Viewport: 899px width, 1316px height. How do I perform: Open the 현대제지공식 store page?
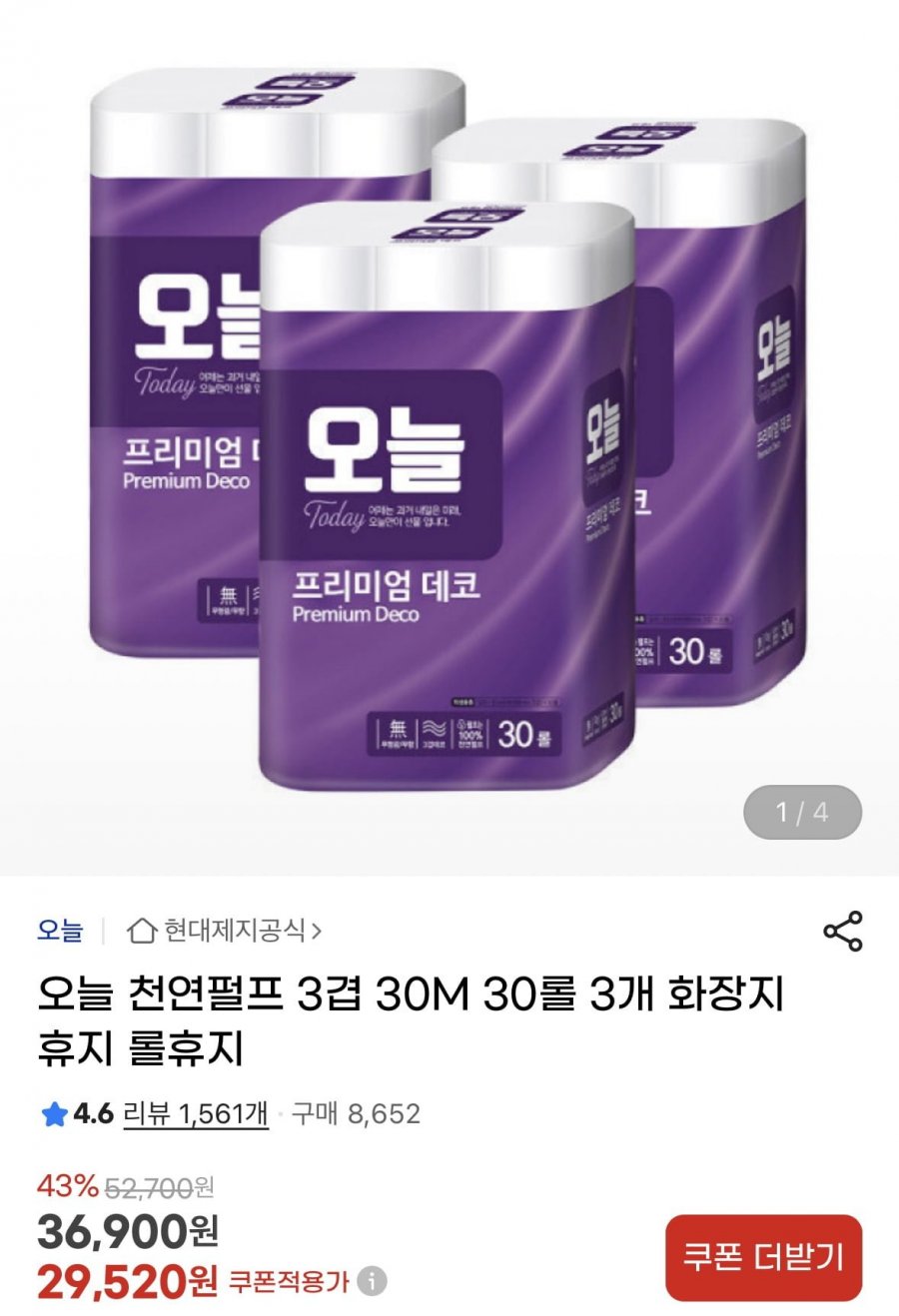[226, 931]
